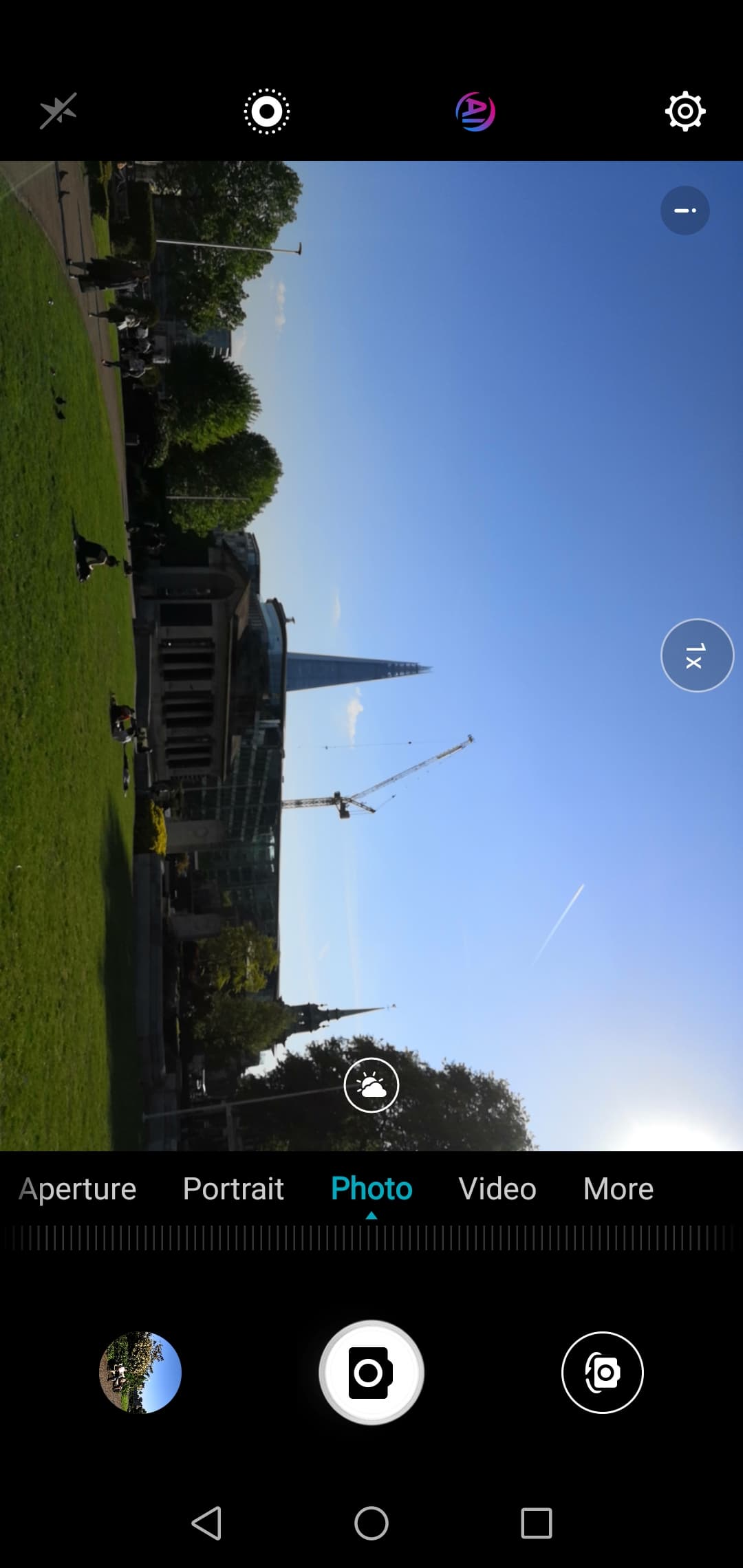Flip to the front camera
This screenshot has width=743, height=1568.
pyautogui.click(x=603, y=1373)
